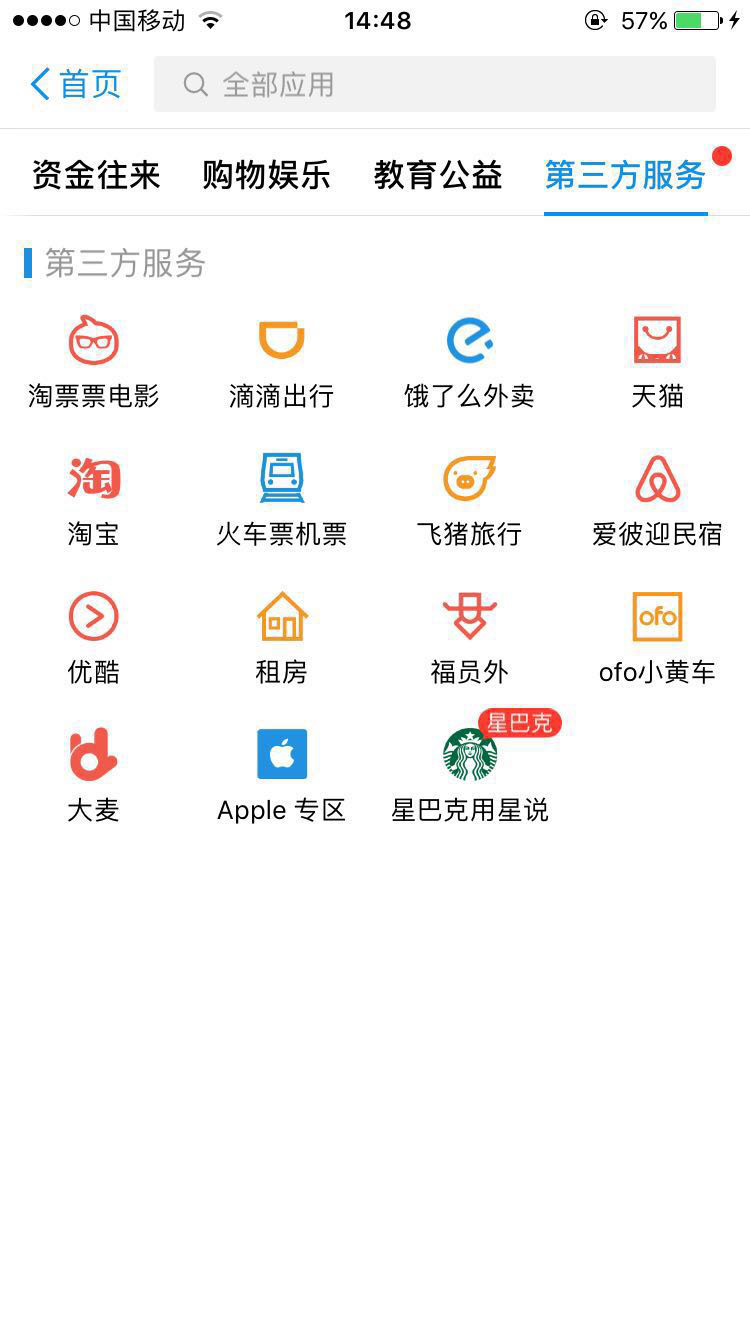Select the 第三方服务 tab

tap(625, 175)
